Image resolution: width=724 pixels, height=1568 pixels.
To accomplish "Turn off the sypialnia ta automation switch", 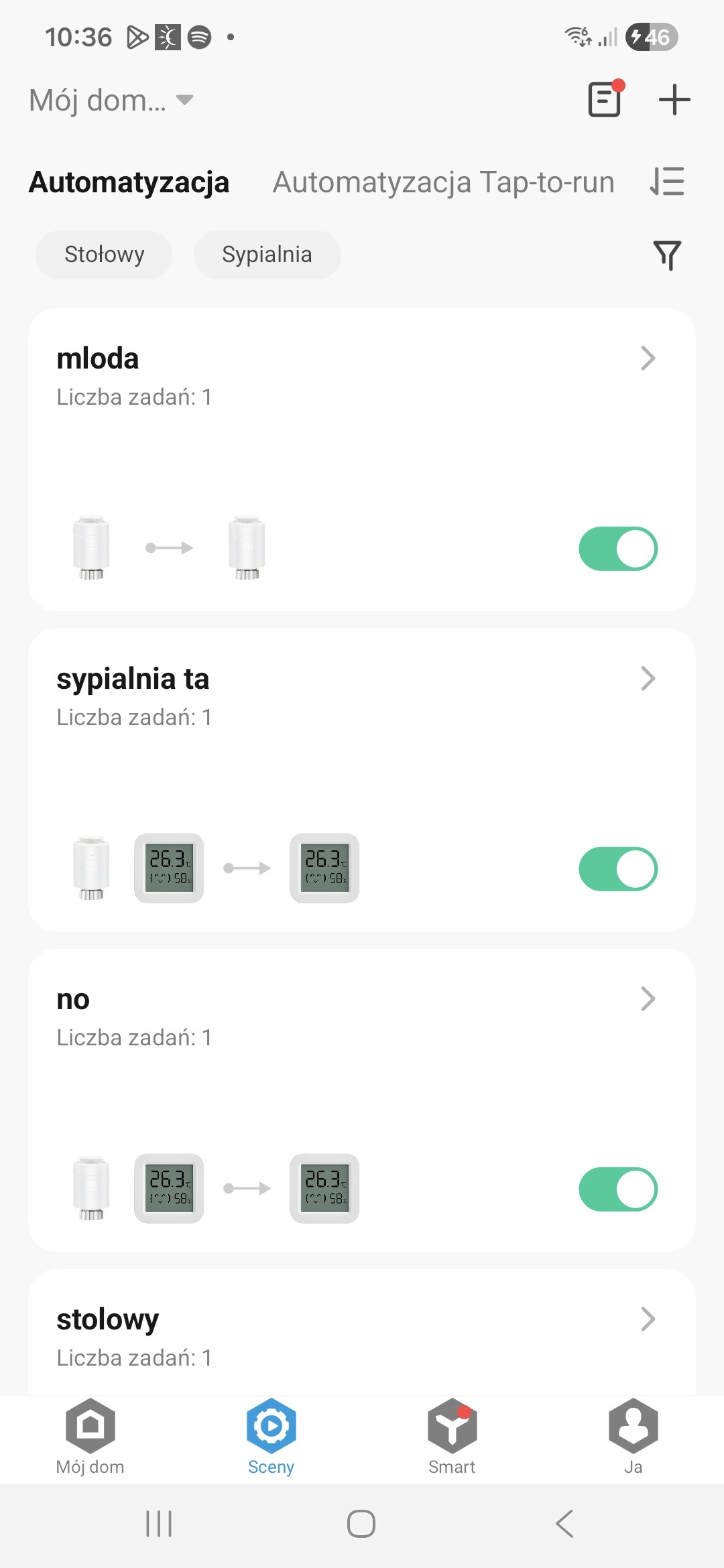I will 617,869.
